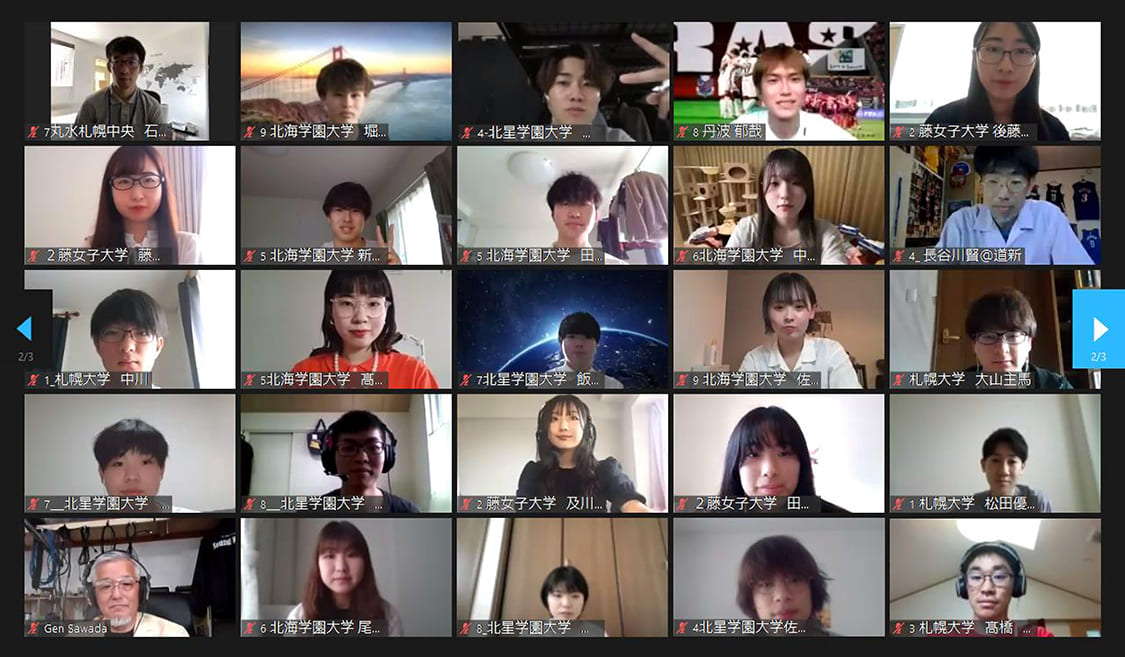Go to the next gallery page
Viewport: 1125px width, 657px height.
1099,329
